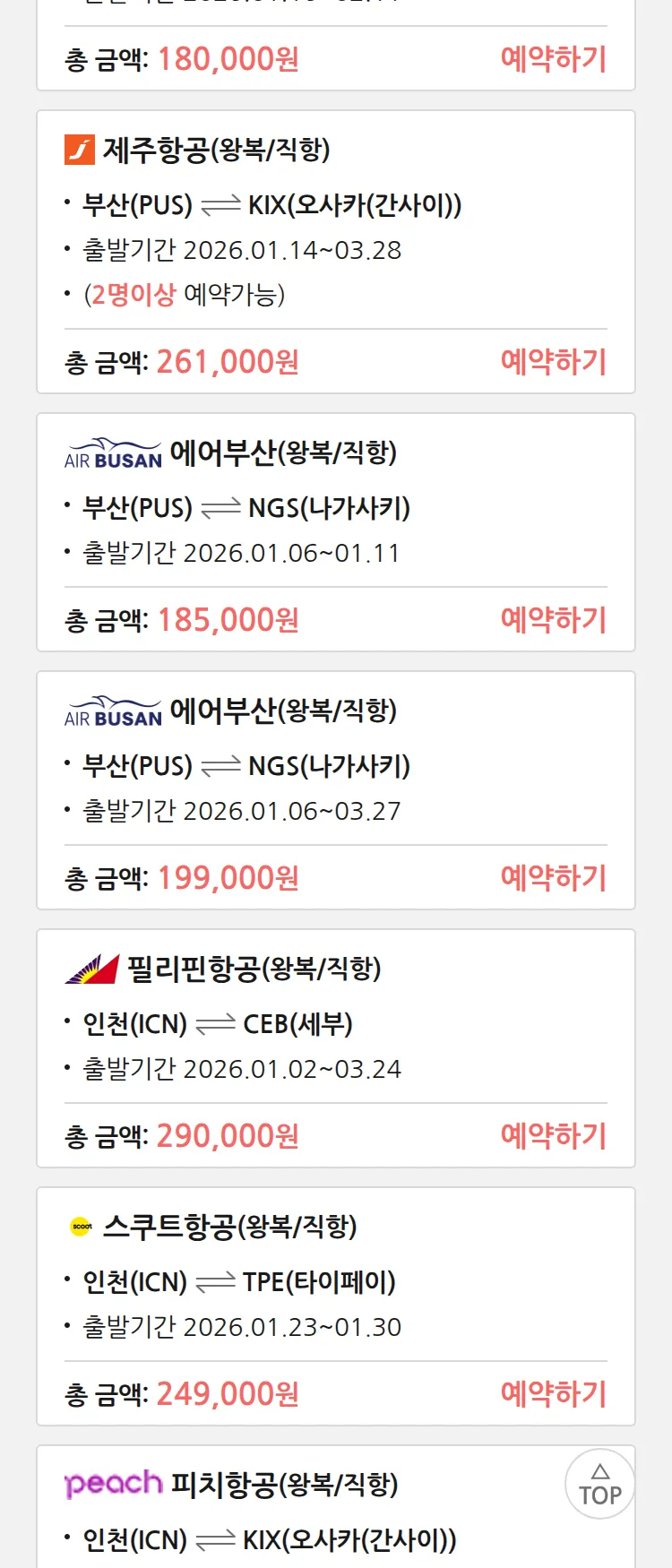Image resolution: width=672 pixels, height=1568 pixels.
Task: Tap 예약하기 for the 스쿠트항공 249,000원 fare
Action: tap(553, 1394)
